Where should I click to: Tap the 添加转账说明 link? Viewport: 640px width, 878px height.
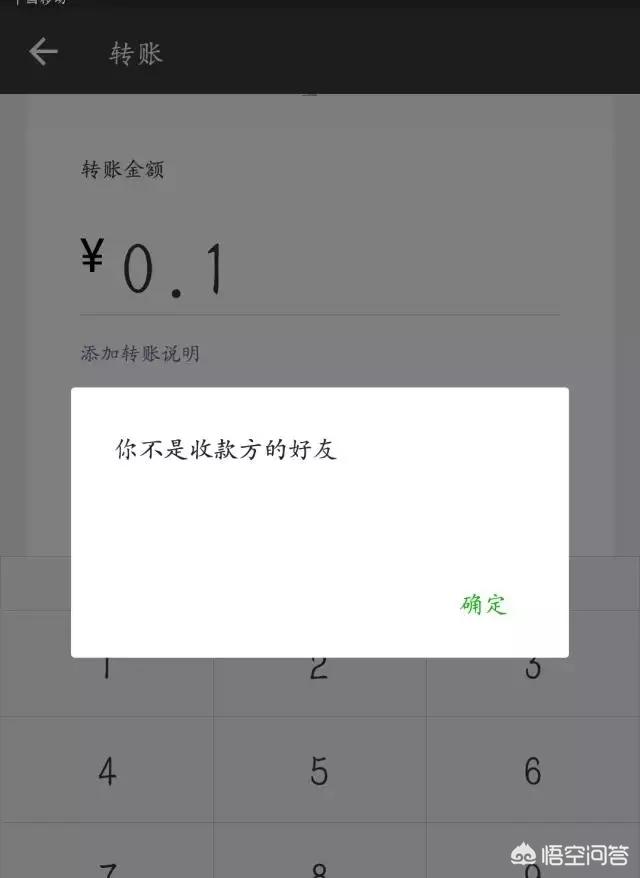(x=140, y=354)
